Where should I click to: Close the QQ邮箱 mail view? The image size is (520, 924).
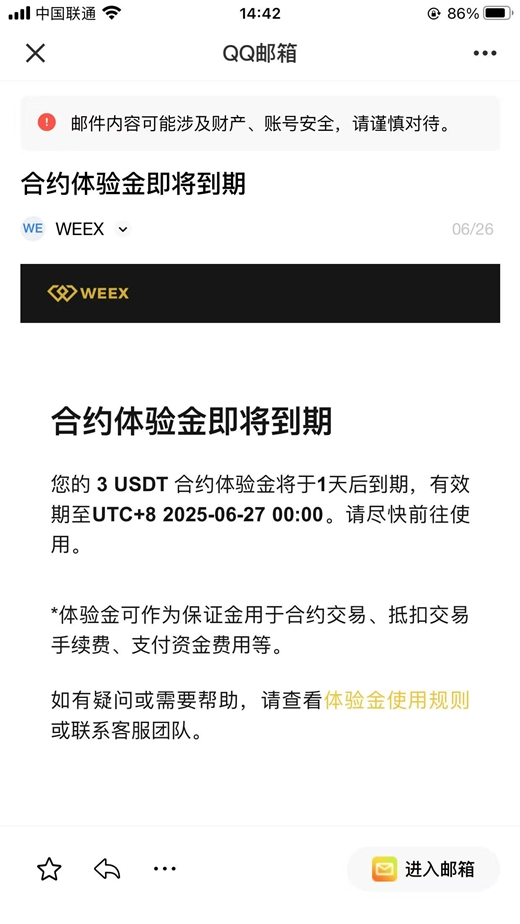(x=35, y=53)
